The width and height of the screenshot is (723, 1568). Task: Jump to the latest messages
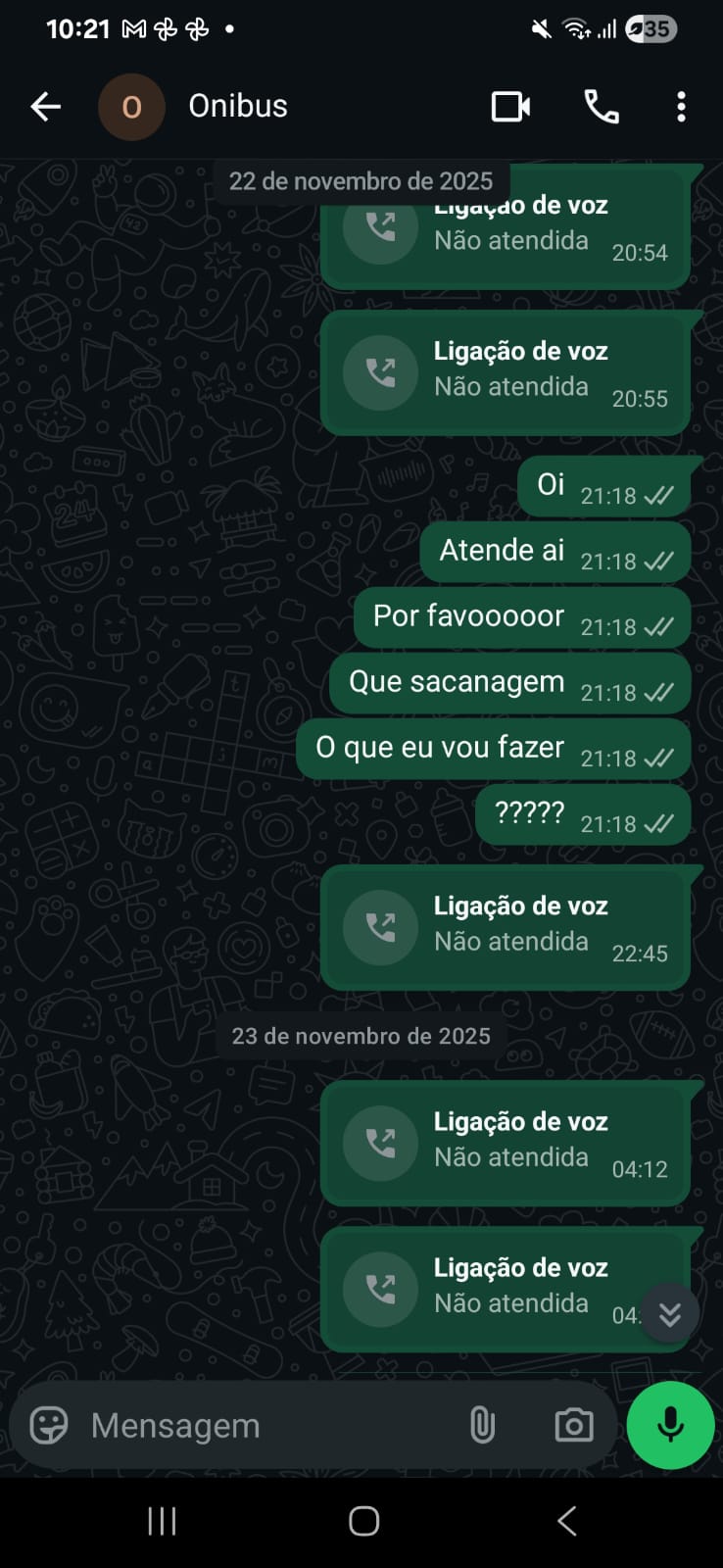(670, 1314)
